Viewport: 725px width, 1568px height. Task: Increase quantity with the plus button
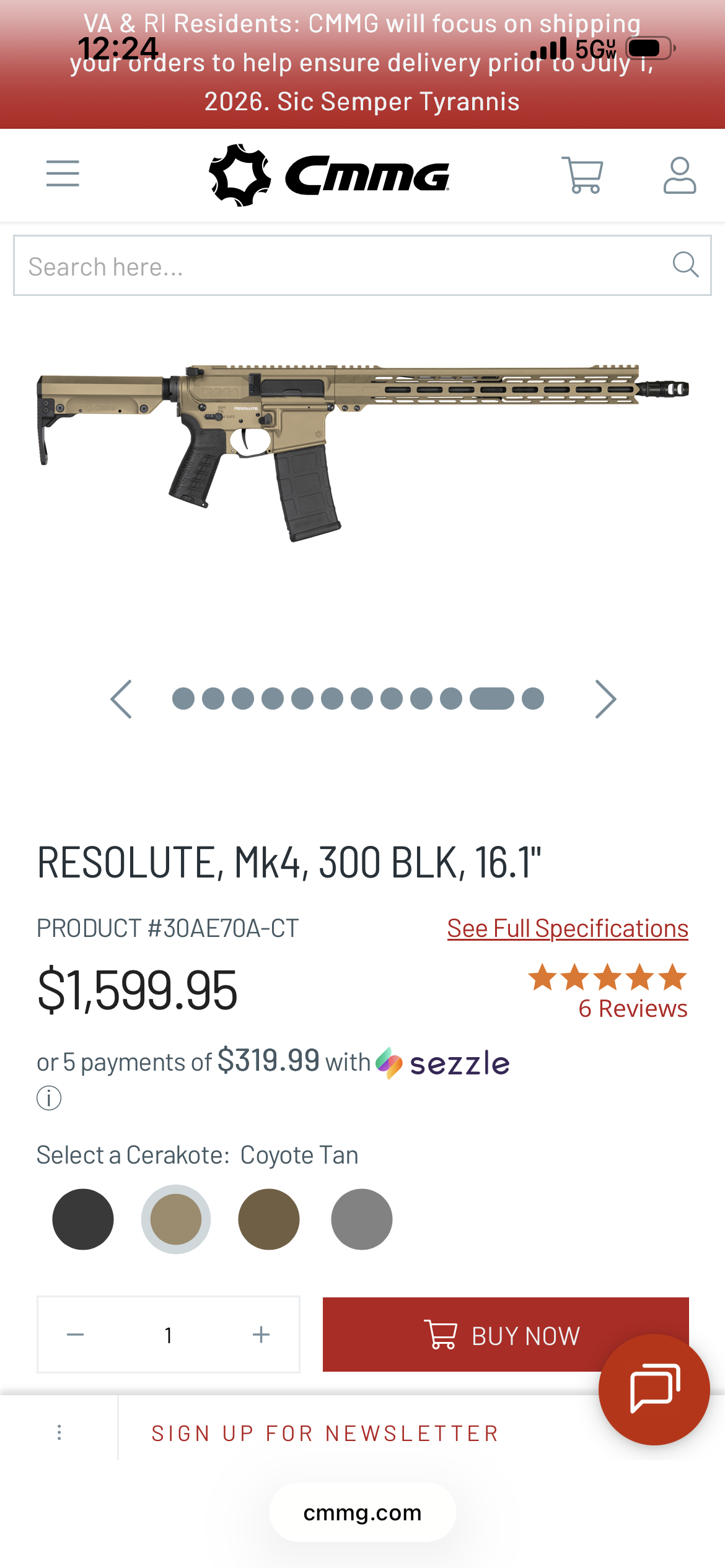click(261, 1335)
